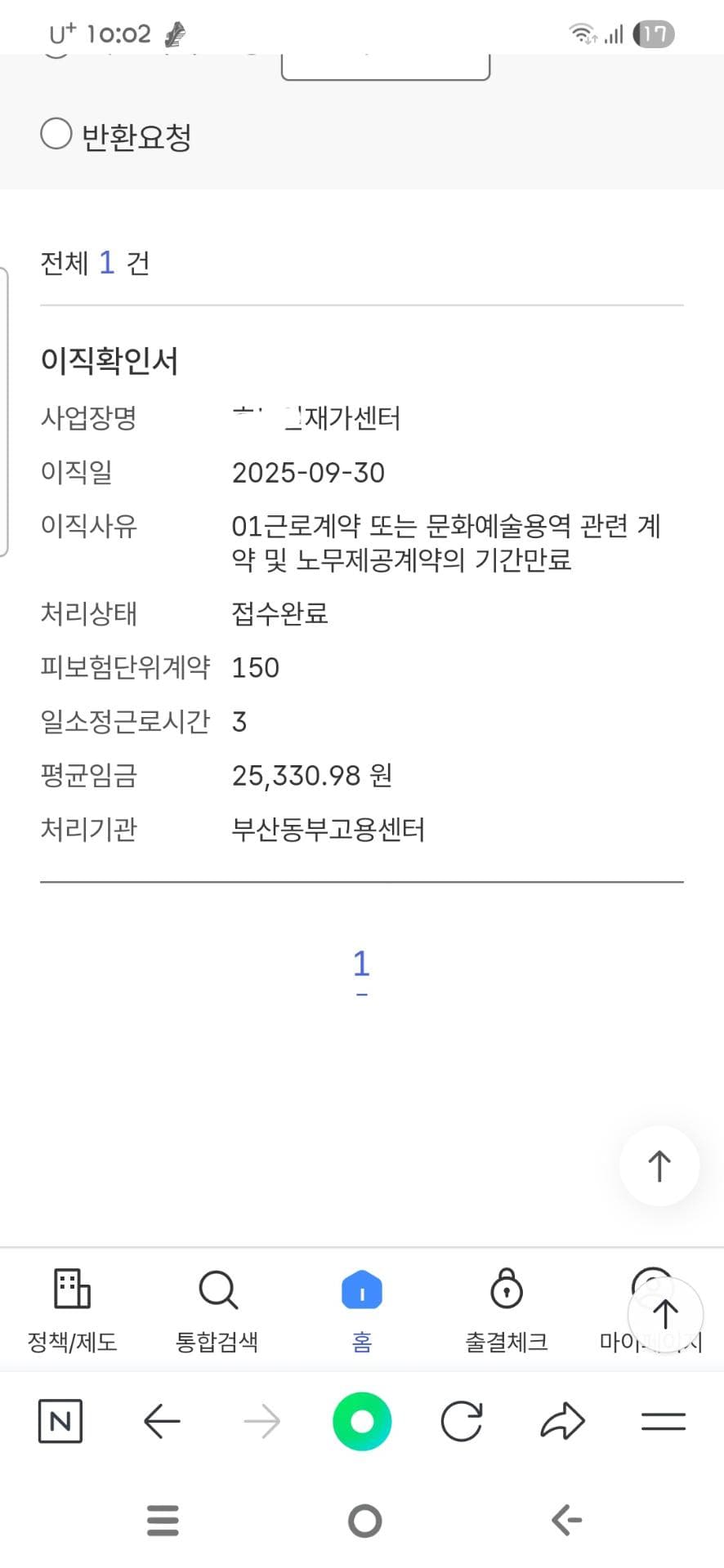This screenshot has height=1568, width=724.
Task: Tap the green Naver circle button
Action: click(362, 1422)
